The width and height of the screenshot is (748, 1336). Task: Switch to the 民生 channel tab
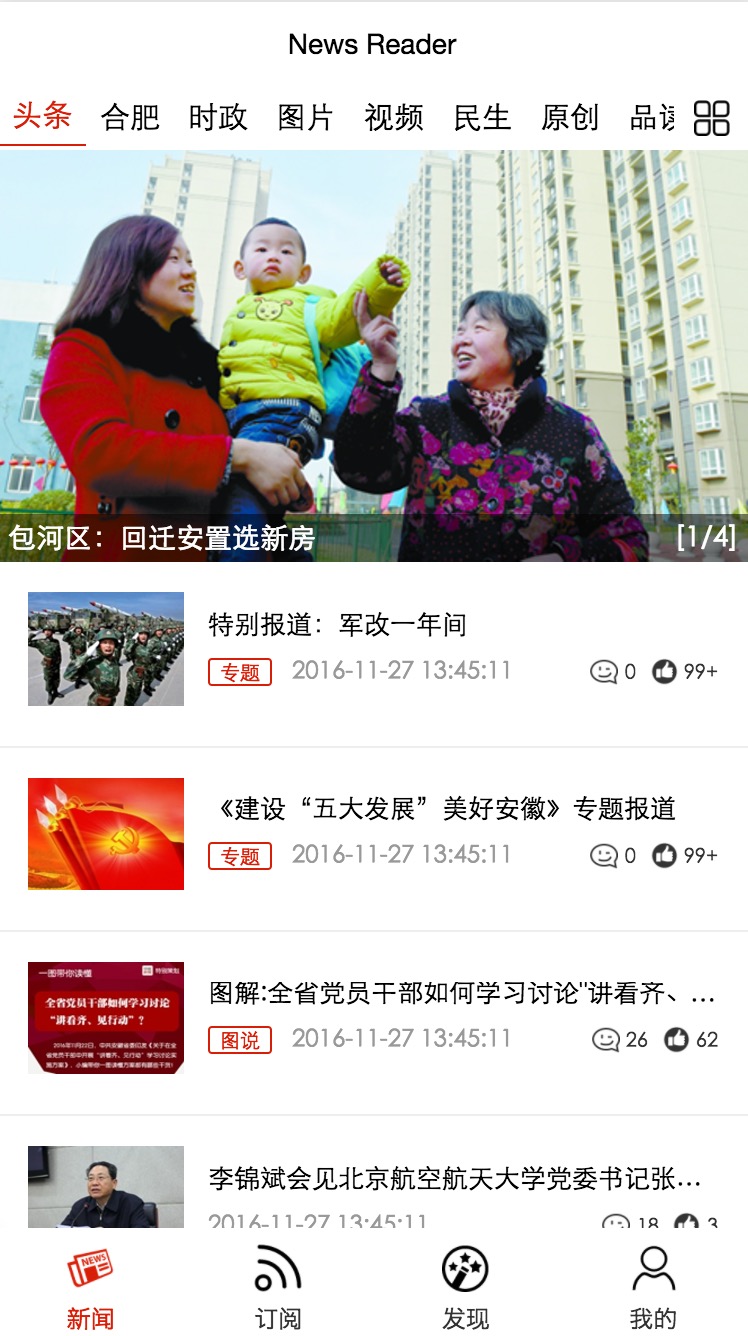pos(482,117)
